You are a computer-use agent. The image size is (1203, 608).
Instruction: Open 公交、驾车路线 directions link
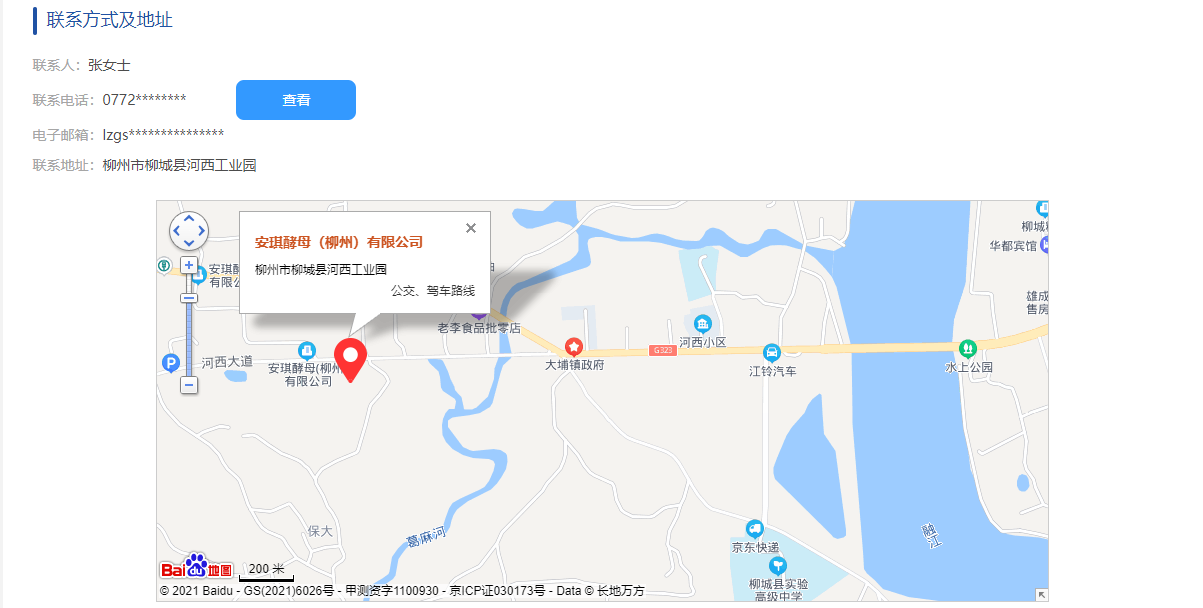432,291
